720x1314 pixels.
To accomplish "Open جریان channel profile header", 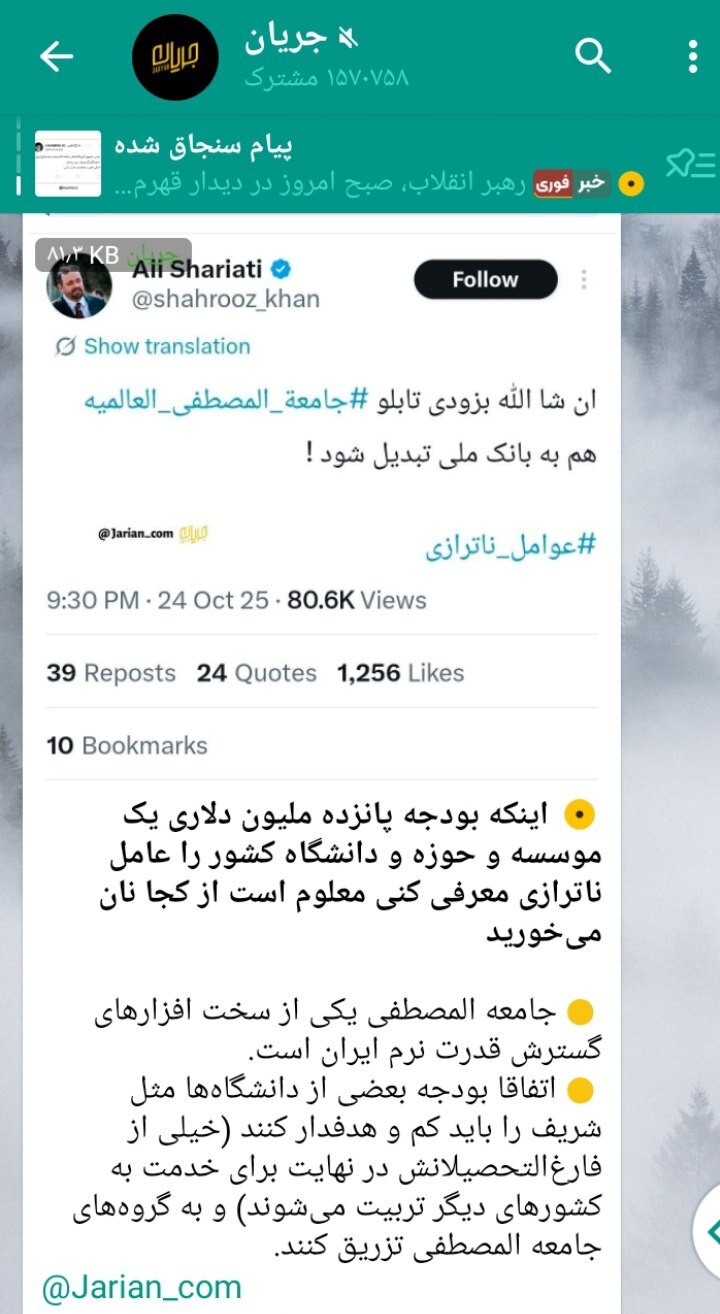I will pos(300,57).
